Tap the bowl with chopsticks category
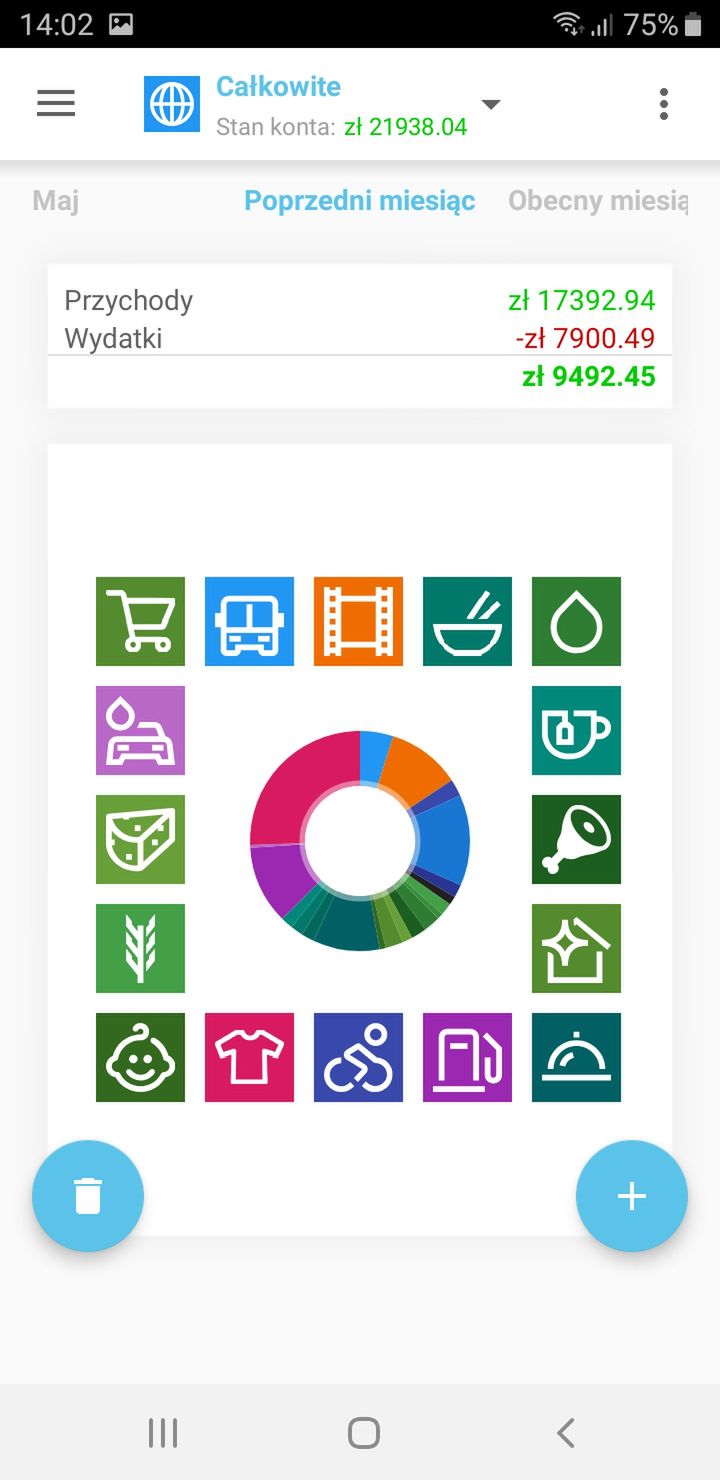This screenshot has width=720, height=1480. 468,621
